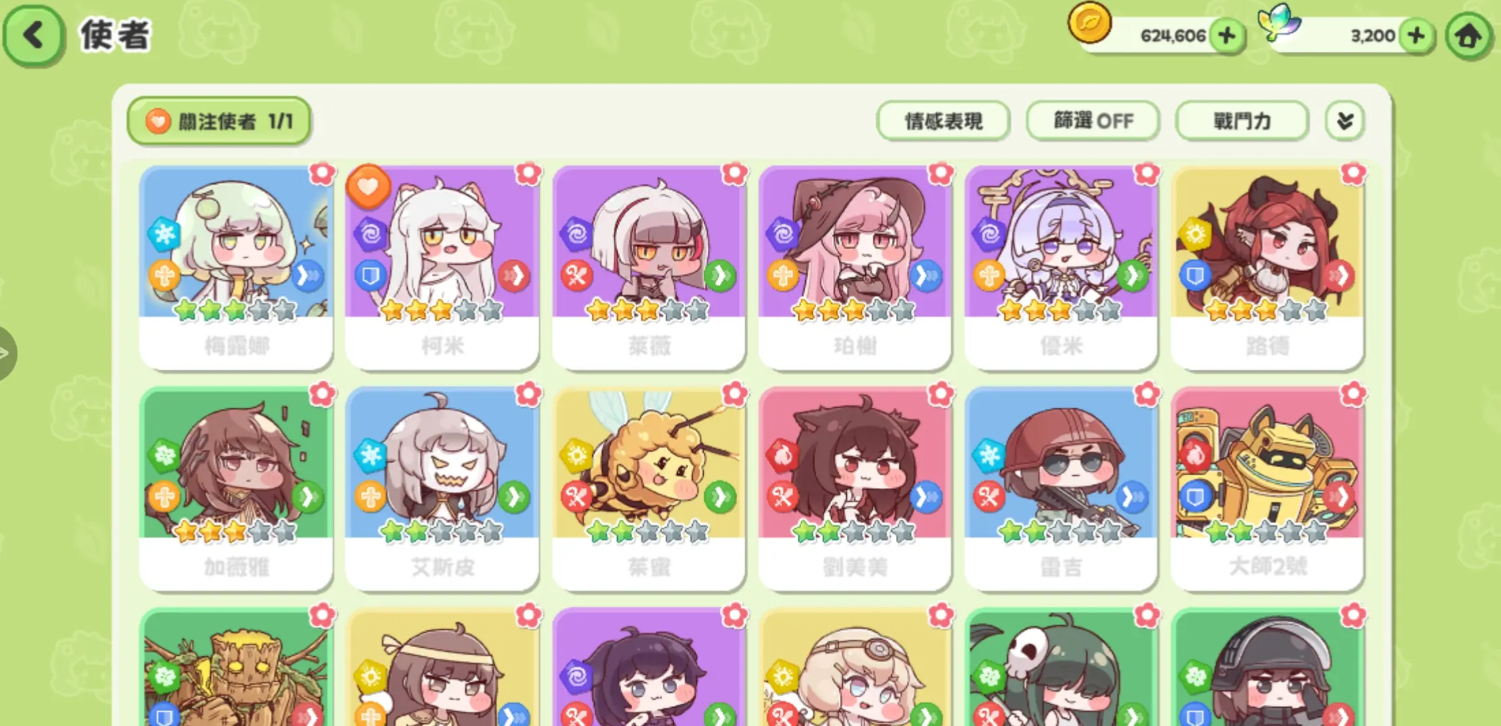Viewport: 1501px width, 726px height.
Task: Go back from the 使者 screen
Action: tap(34, 36)
